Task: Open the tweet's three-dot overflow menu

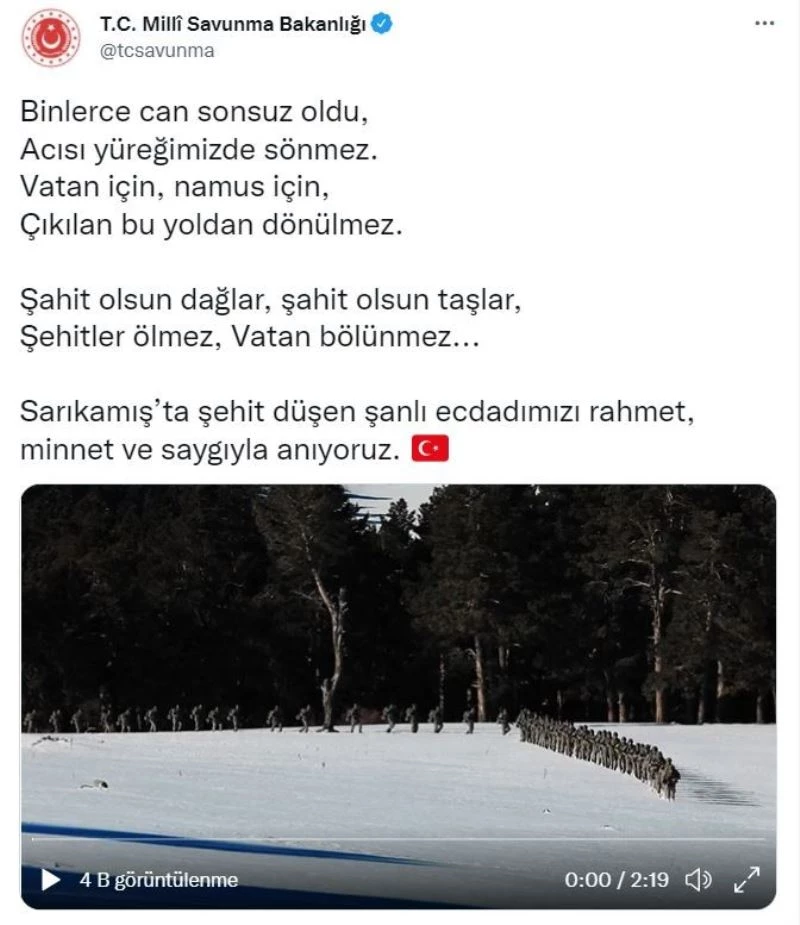Action: point(764,23)
